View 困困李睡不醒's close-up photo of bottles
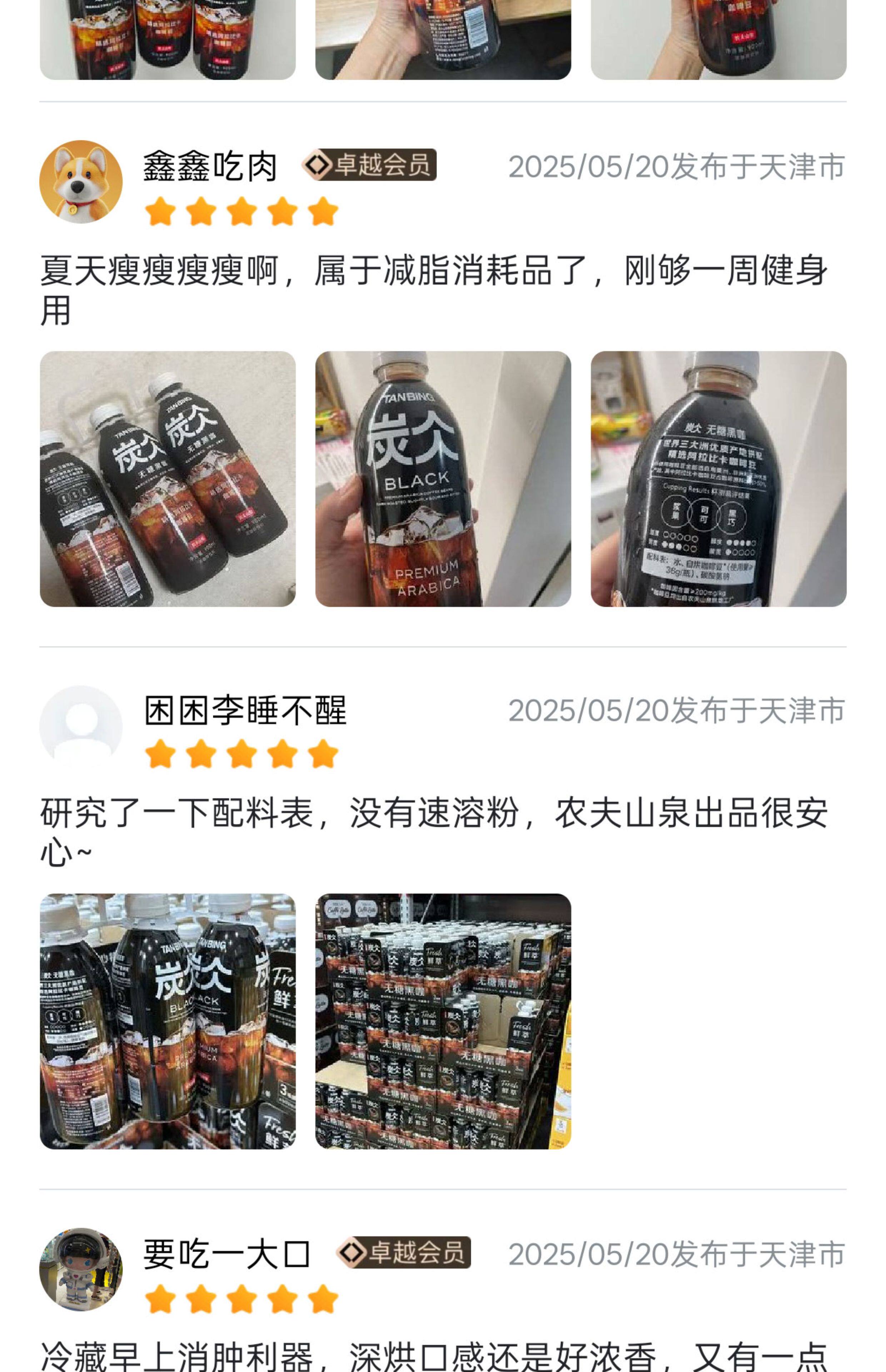Viewport: 886px width, 1372px height. (168, 1021)
